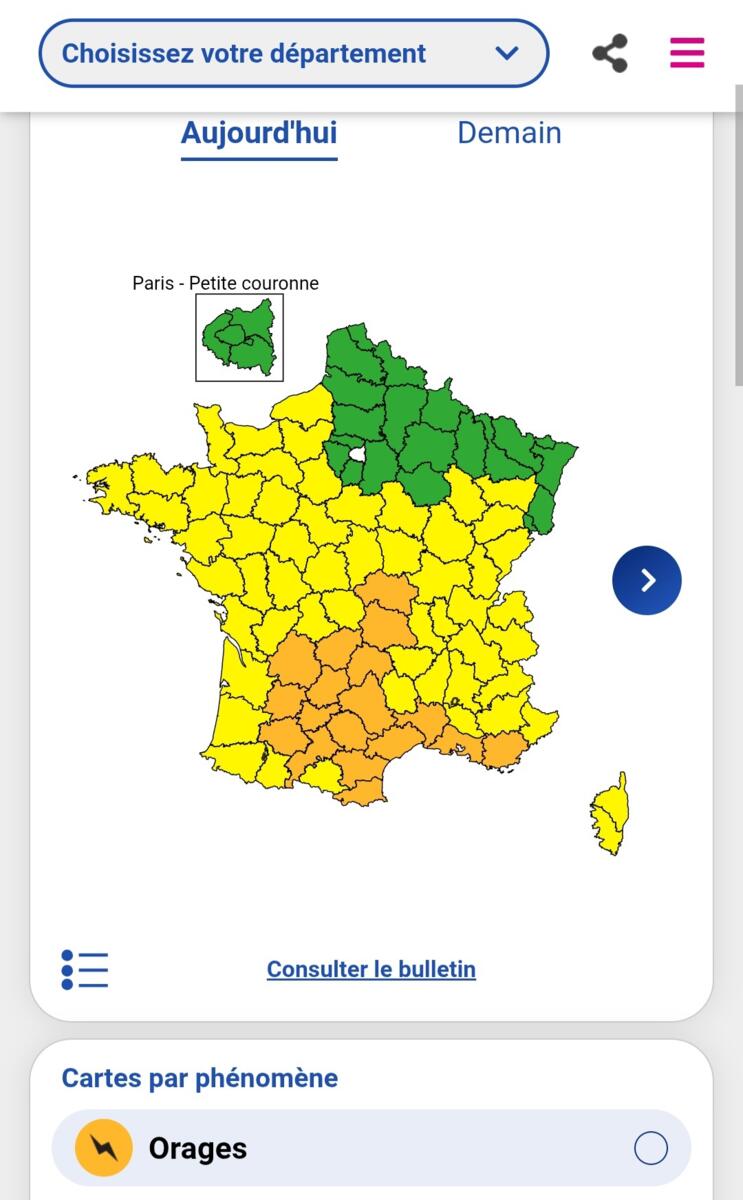
Task: Switch to the Demain tab
Action: point(509,133)
